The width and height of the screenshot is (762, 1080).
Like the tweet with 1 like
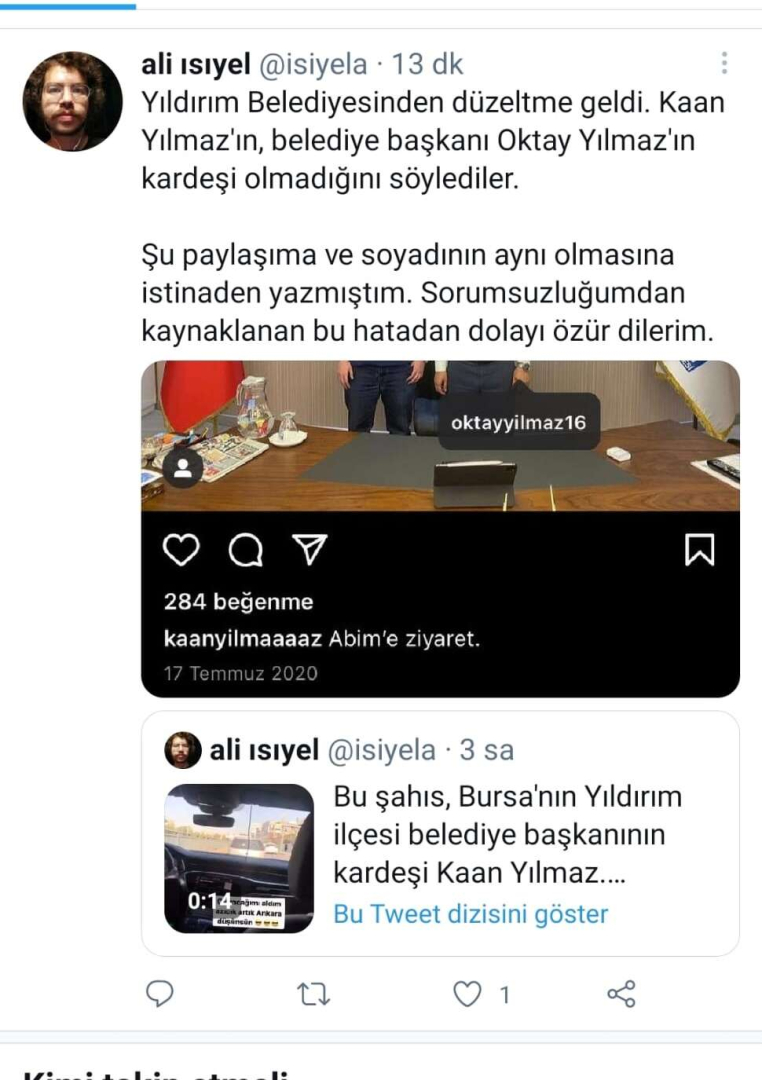coord(468,993)
